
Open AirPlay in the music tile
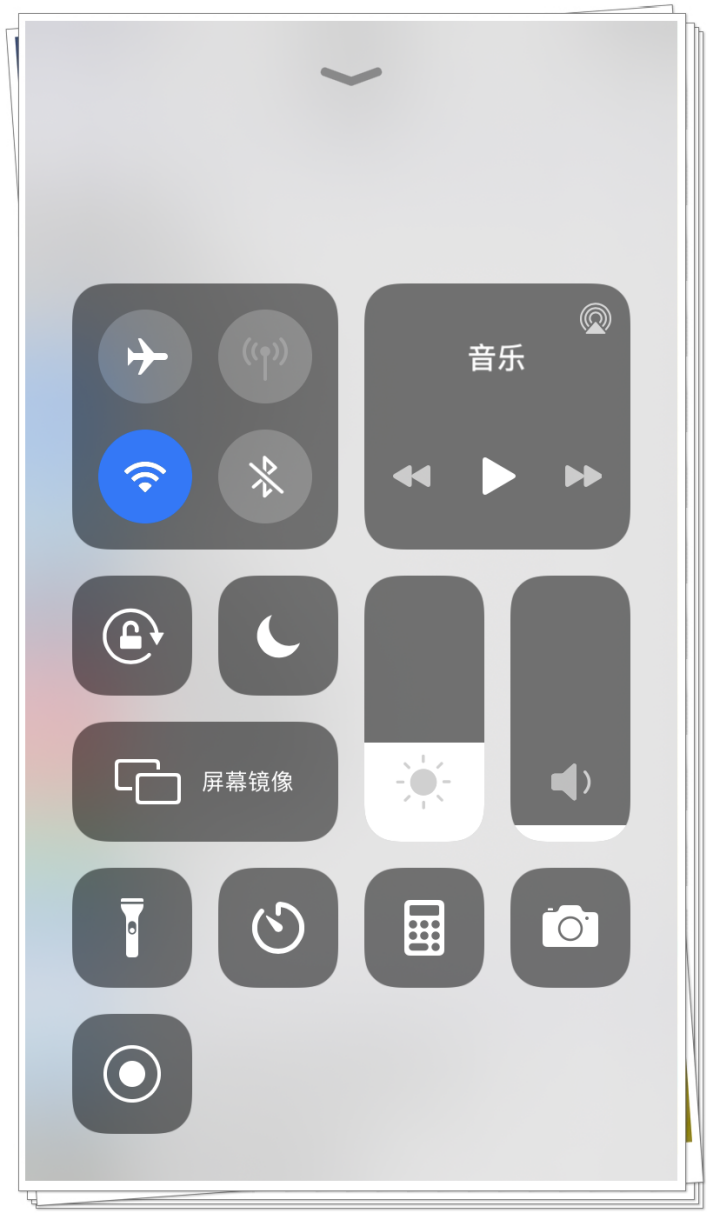point(595,319)
